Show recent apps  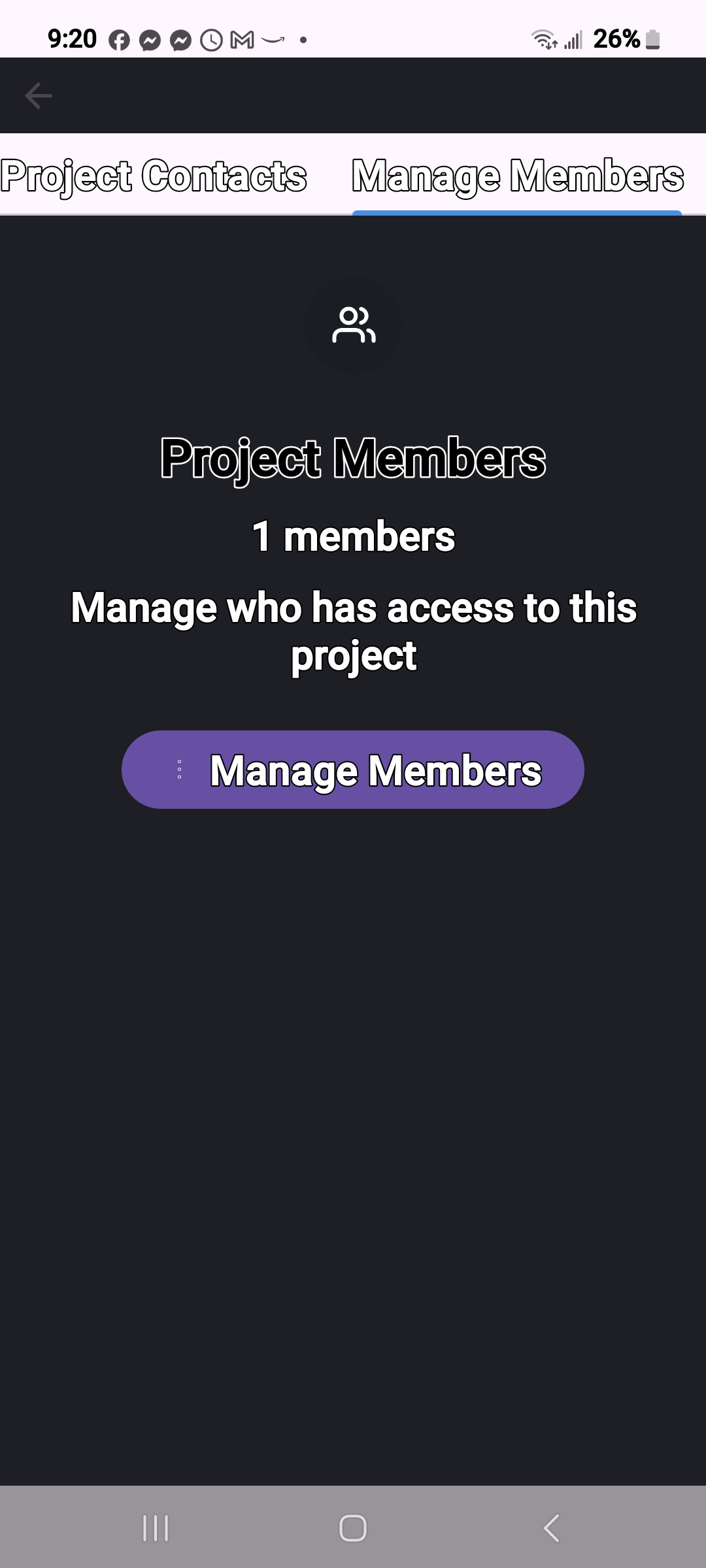156,1527
